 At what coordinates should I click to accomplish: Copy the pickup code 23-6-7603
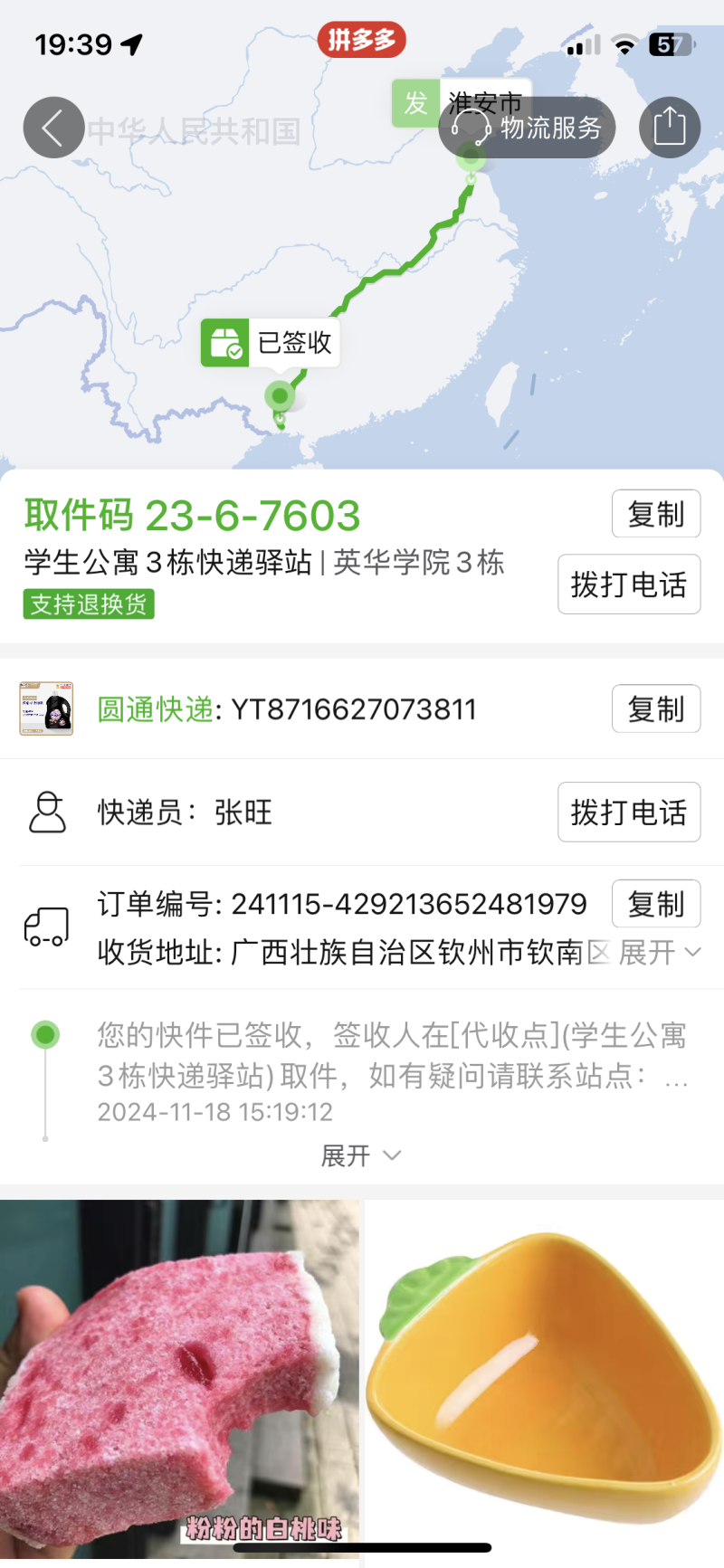(x=656, y=515)
